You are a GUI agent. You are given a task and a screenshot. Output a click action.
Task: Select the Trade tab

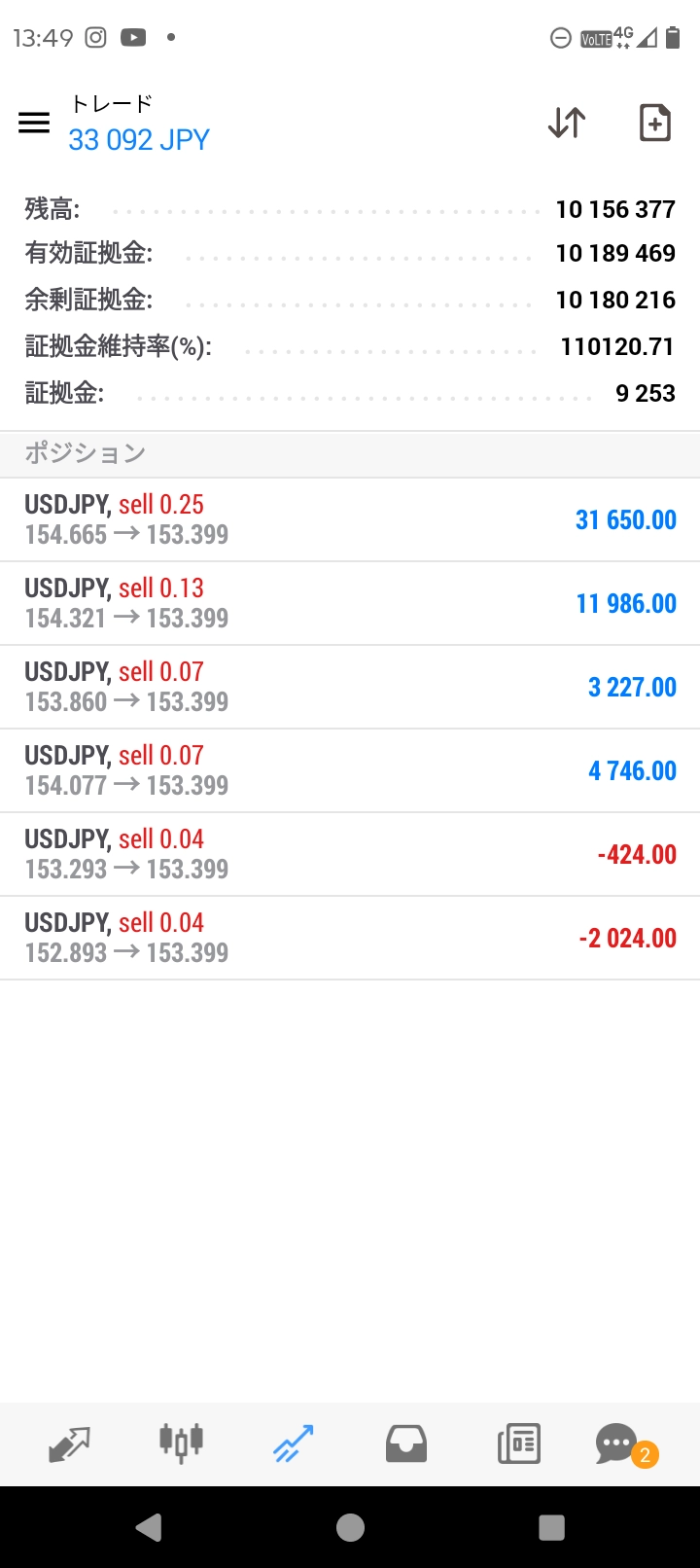coord(294,1443)
